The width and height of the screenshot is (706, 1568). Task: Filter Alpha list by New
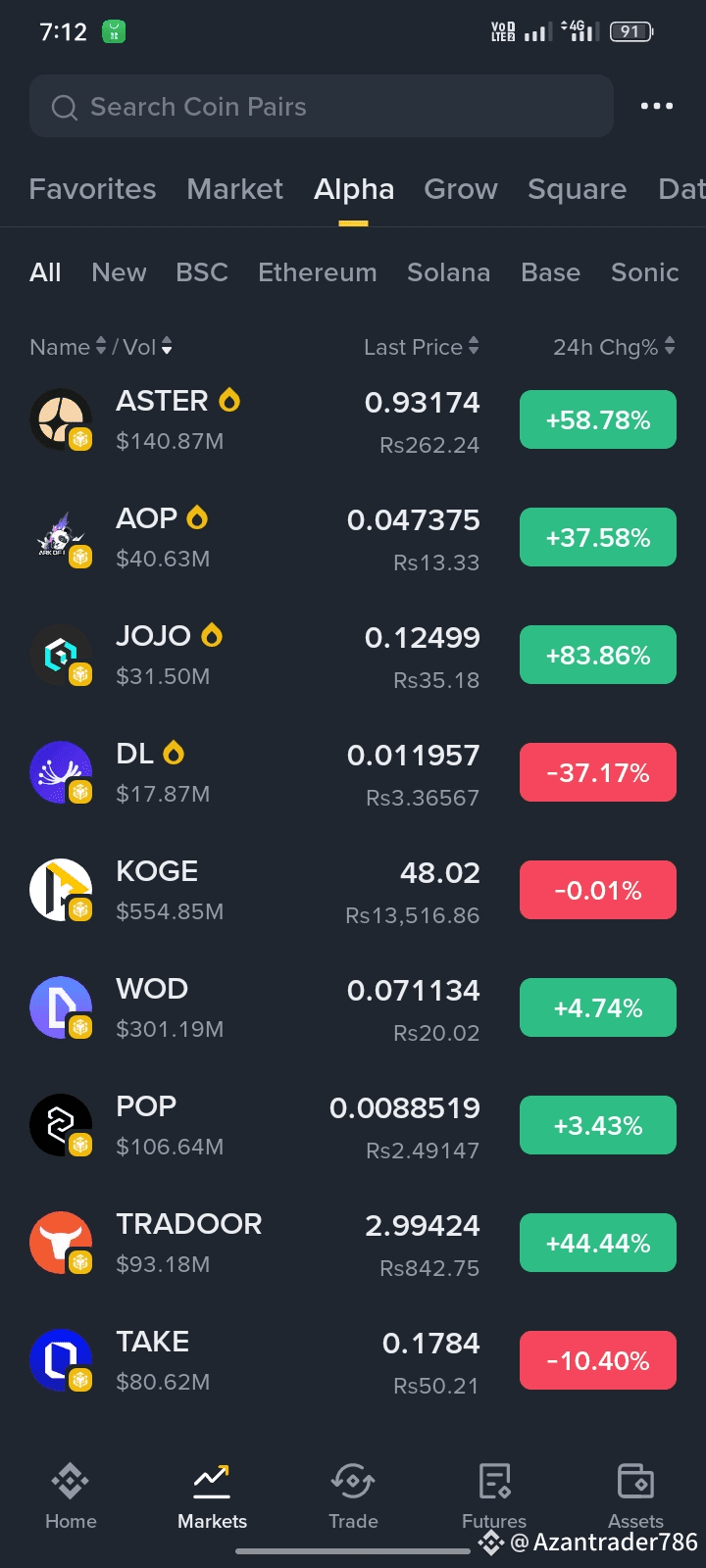coord(119,272)
